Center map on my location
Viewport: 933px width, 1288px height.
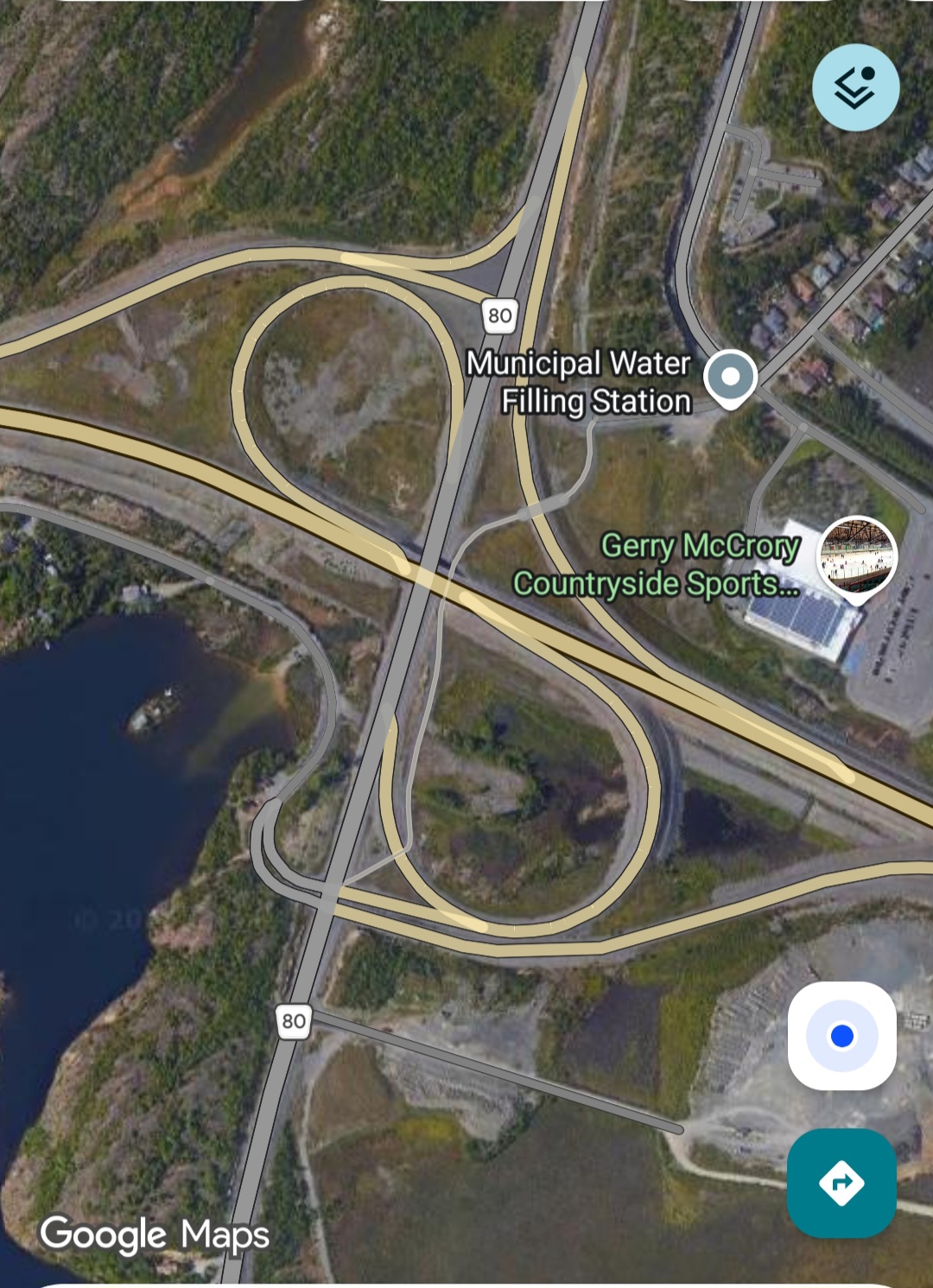pyautogui.click(x=841, y=1035)
